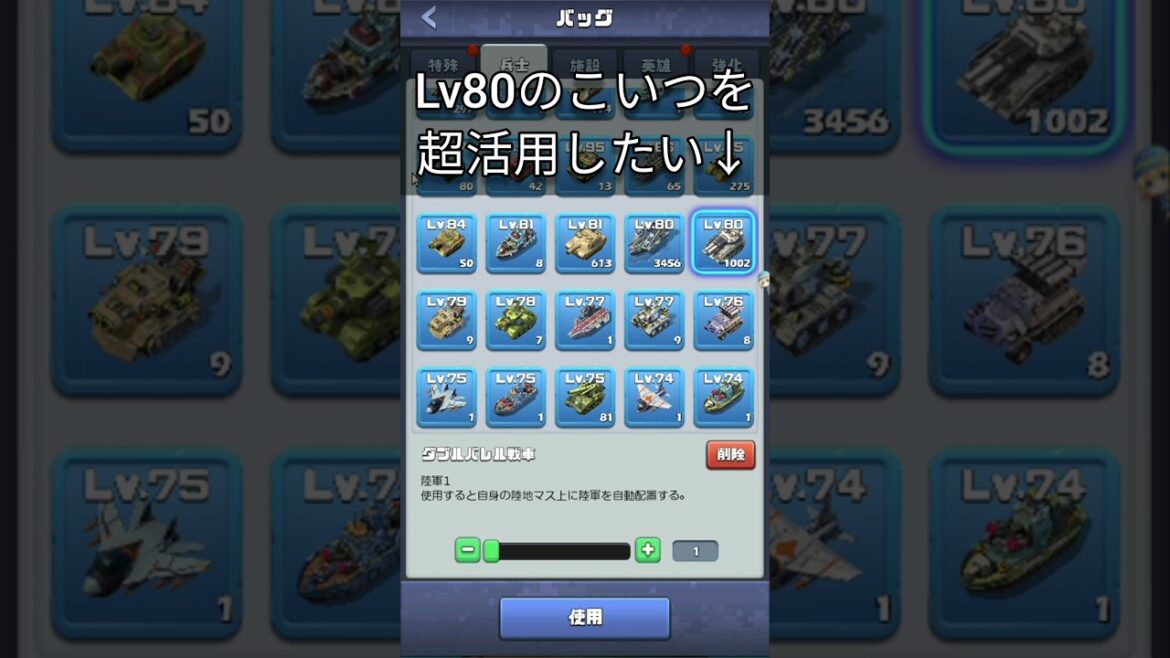Decrease the quantity with the minus button
Screen dimensions: 1170x658
point(467,550)
